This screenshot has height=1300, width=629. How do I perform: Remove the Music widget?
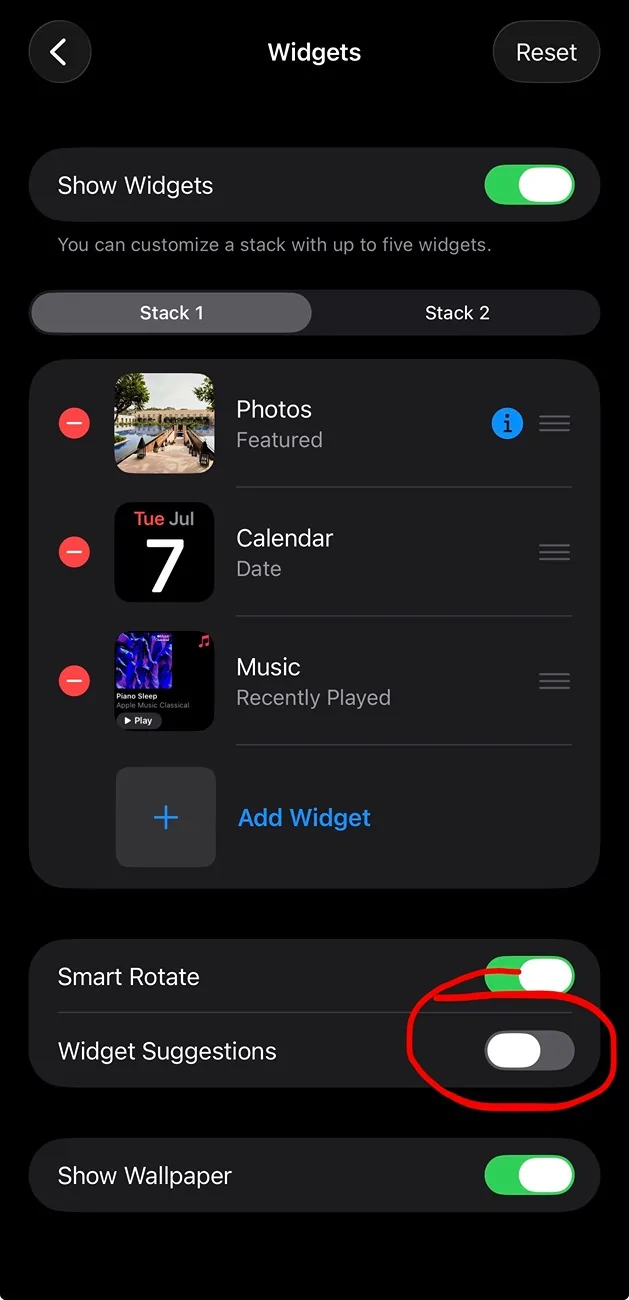click(x=74, y=681)
